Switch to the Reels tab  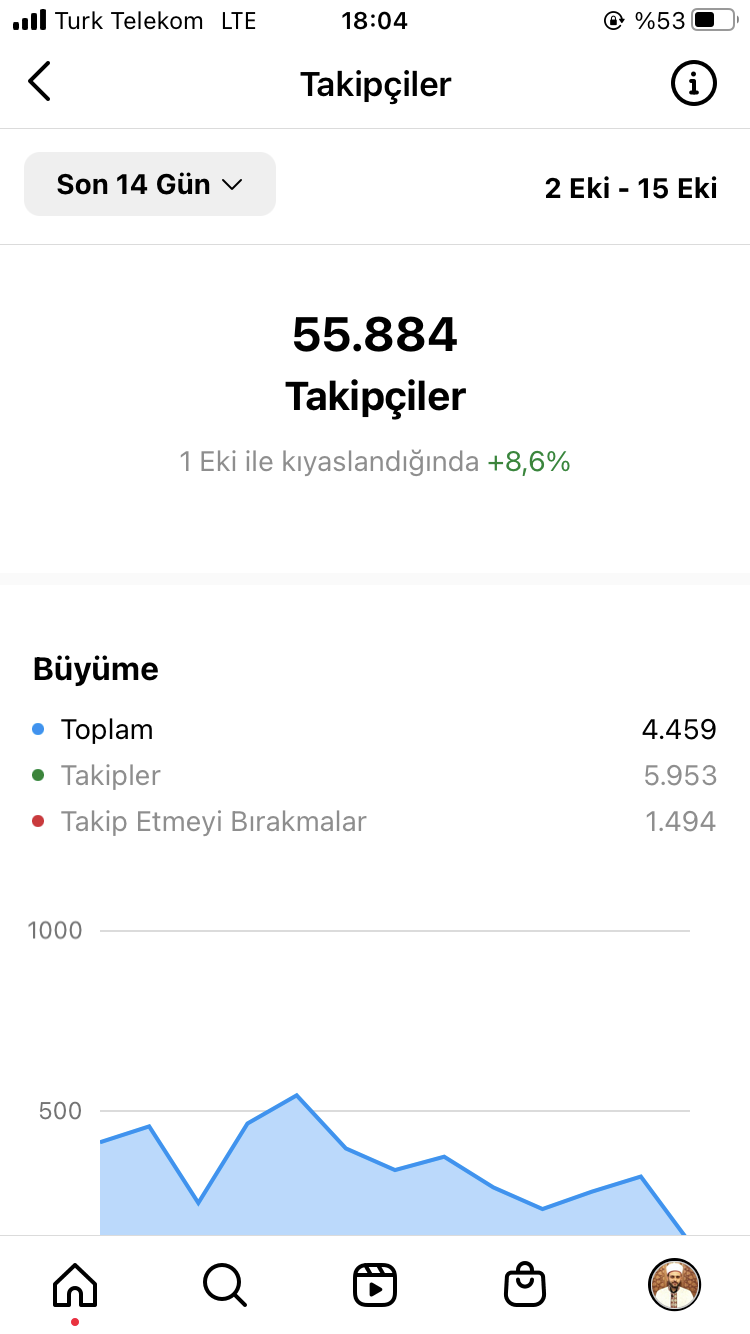(375, 1284)
